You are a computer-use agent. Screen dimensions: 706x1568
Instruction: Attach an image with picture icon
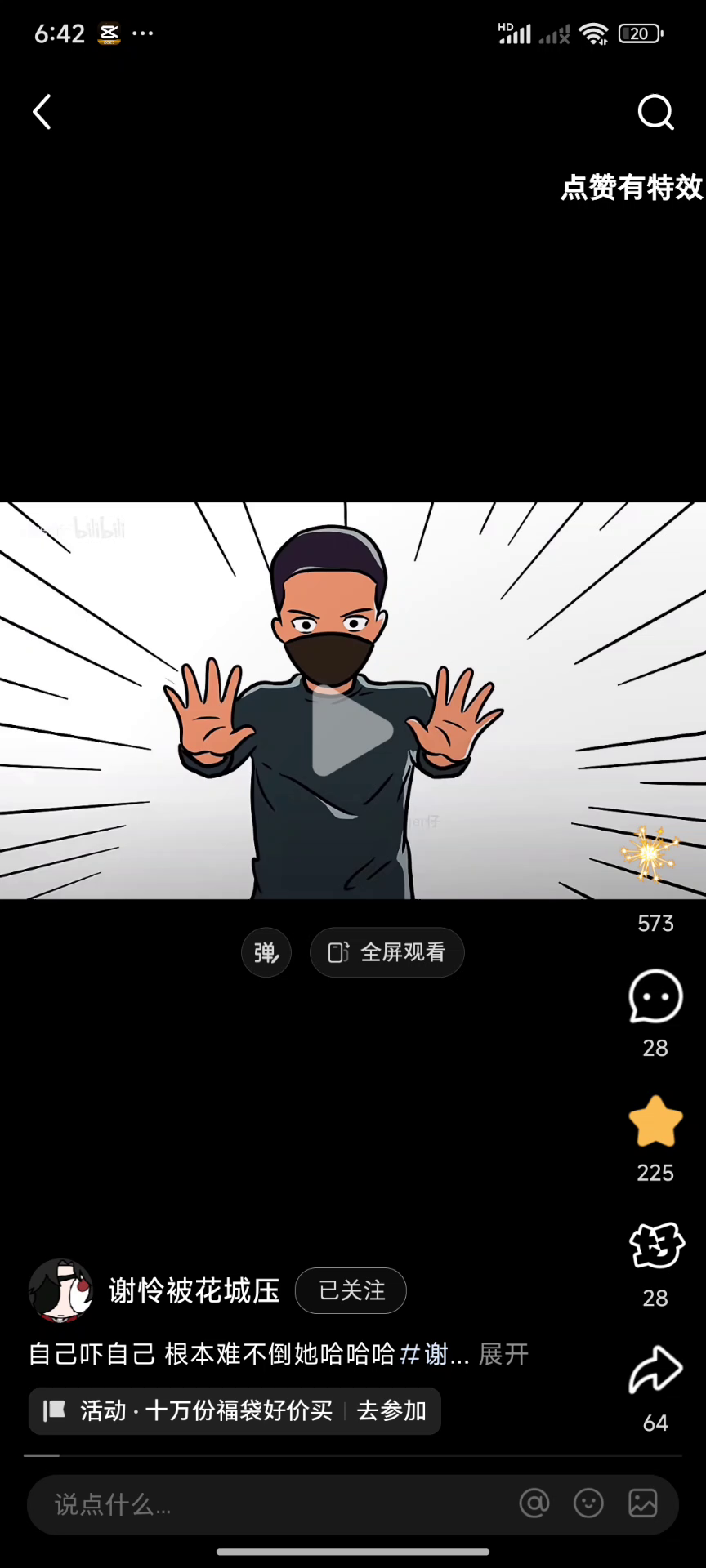pyautogui.click(x=643, y=1503)
